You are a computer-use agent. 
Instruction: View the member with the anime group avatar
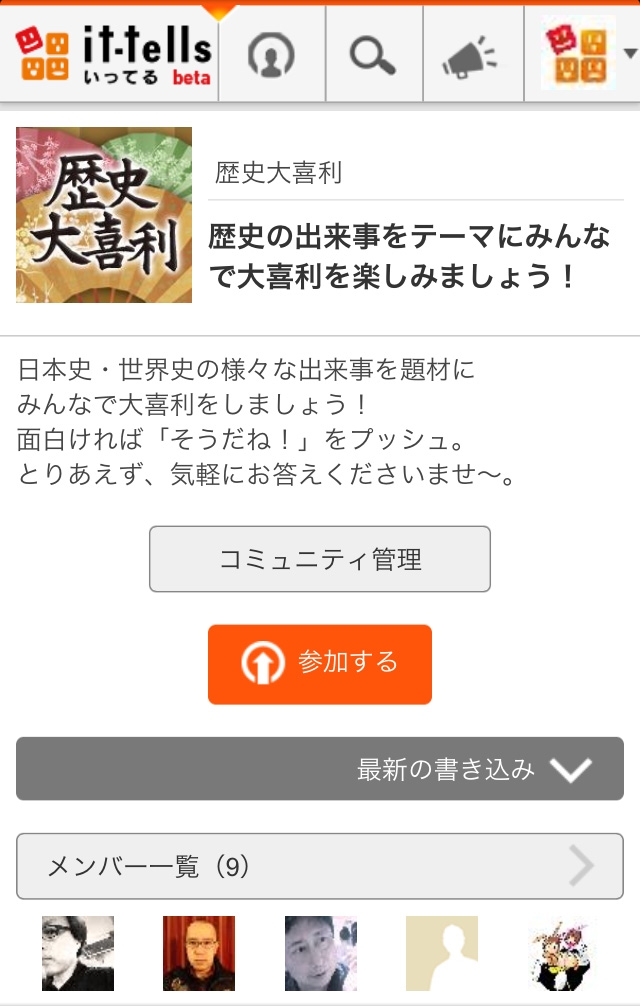coord(563,953)
